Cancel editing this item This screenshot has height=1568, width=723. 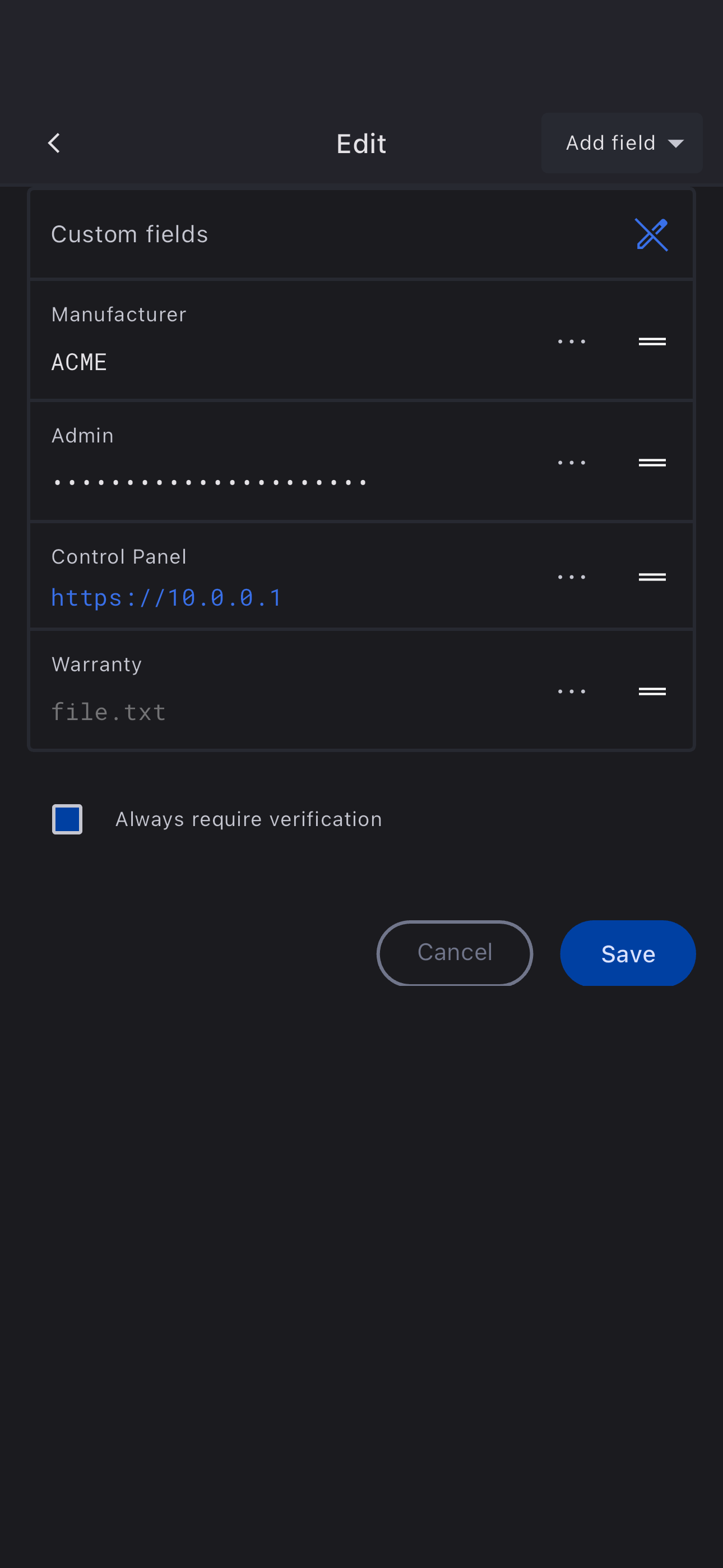tap(455, 953)
